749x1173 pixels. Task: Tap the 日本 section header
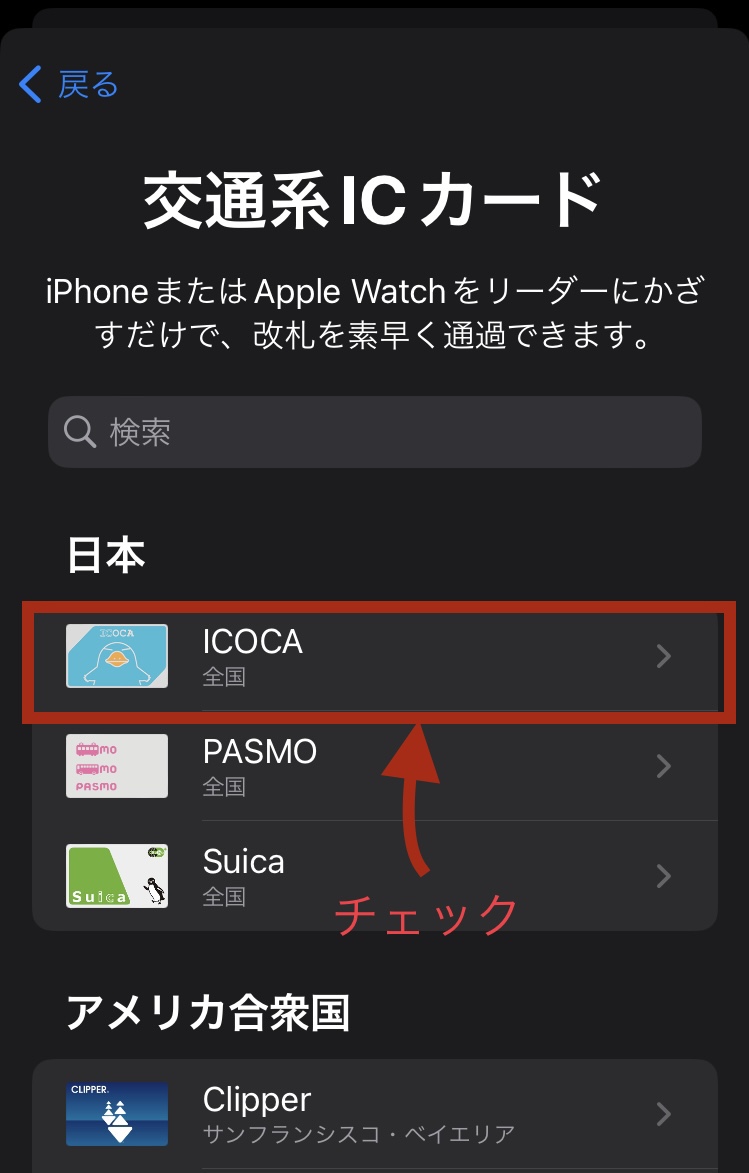click(x=103, y=555)
